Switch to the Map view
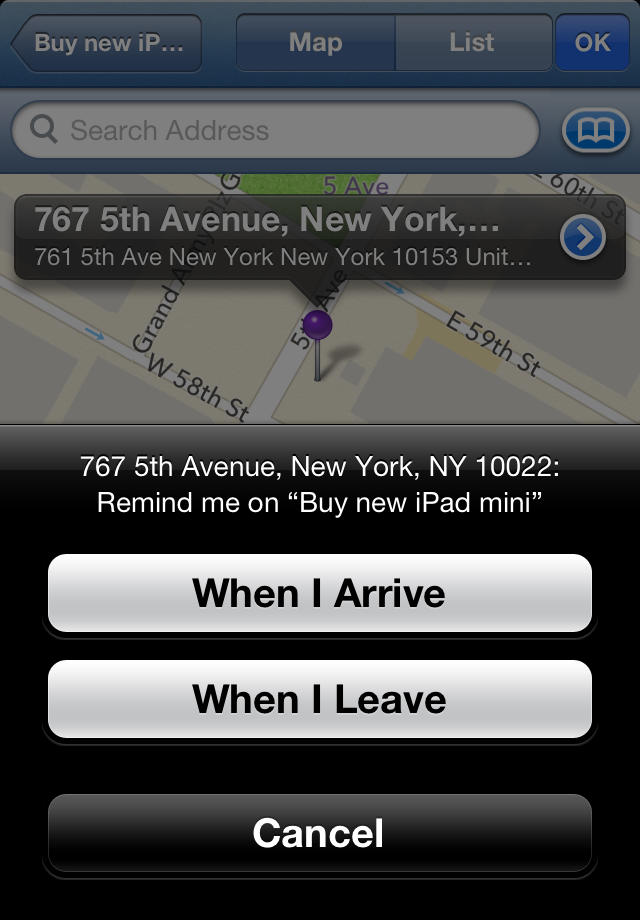This screenshot has width=640, height=920. click(x=315, y=43)
